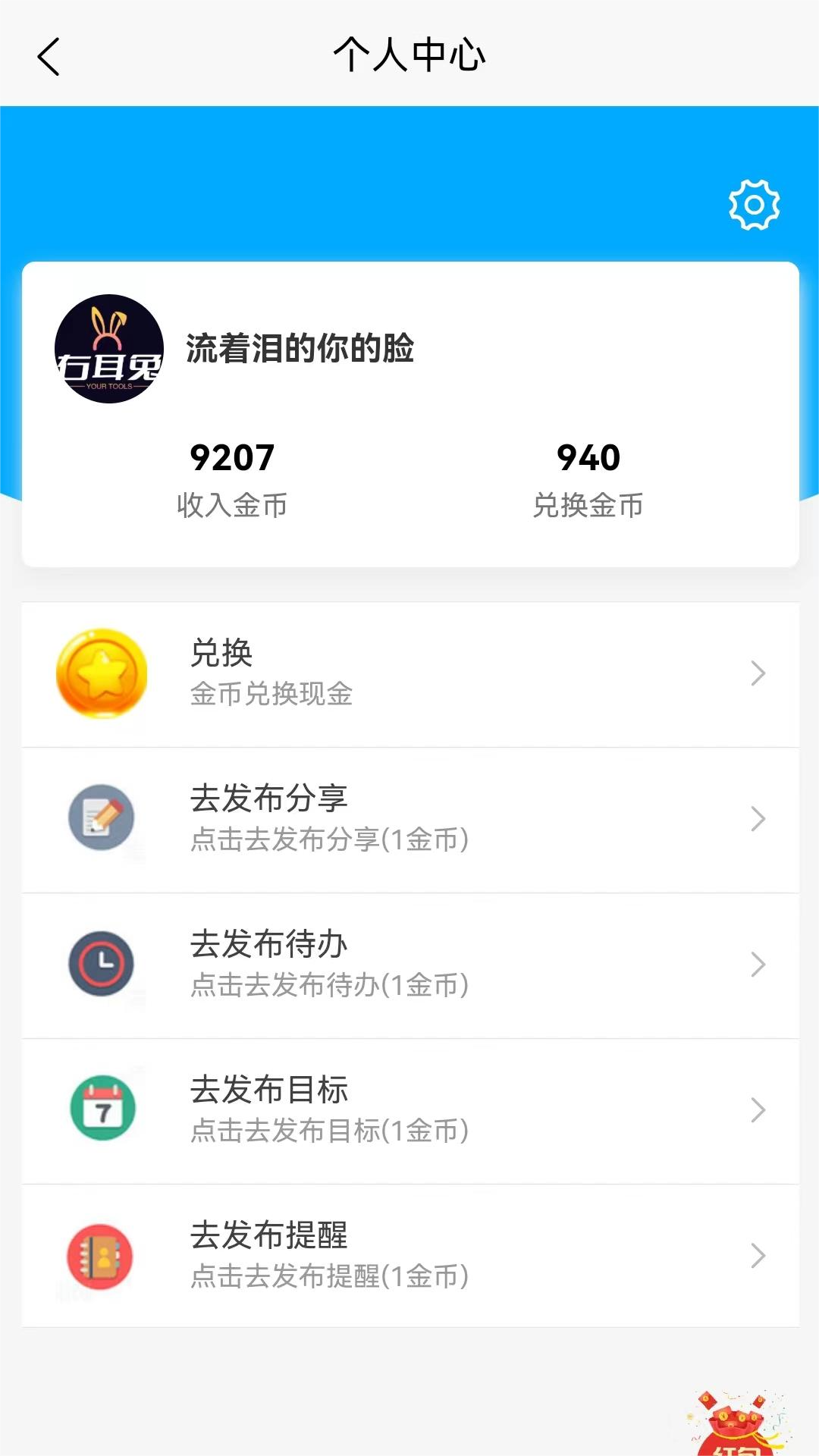Choose the 去发布目标 row
This screenshot has height=1456, width=819.
[x=409, y=1110]
